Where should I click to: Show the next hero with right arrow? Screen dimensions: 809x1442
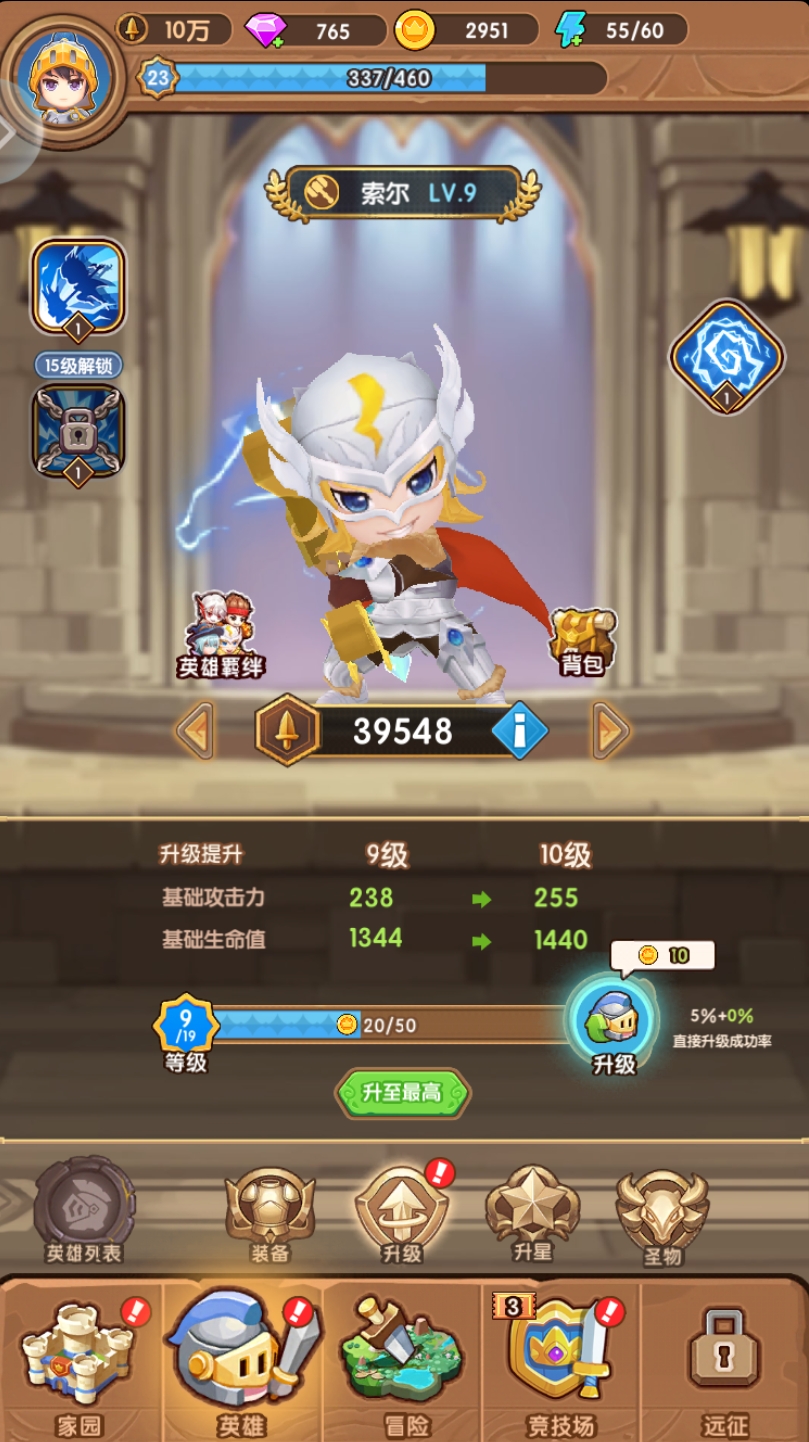[x=611, y=731]
